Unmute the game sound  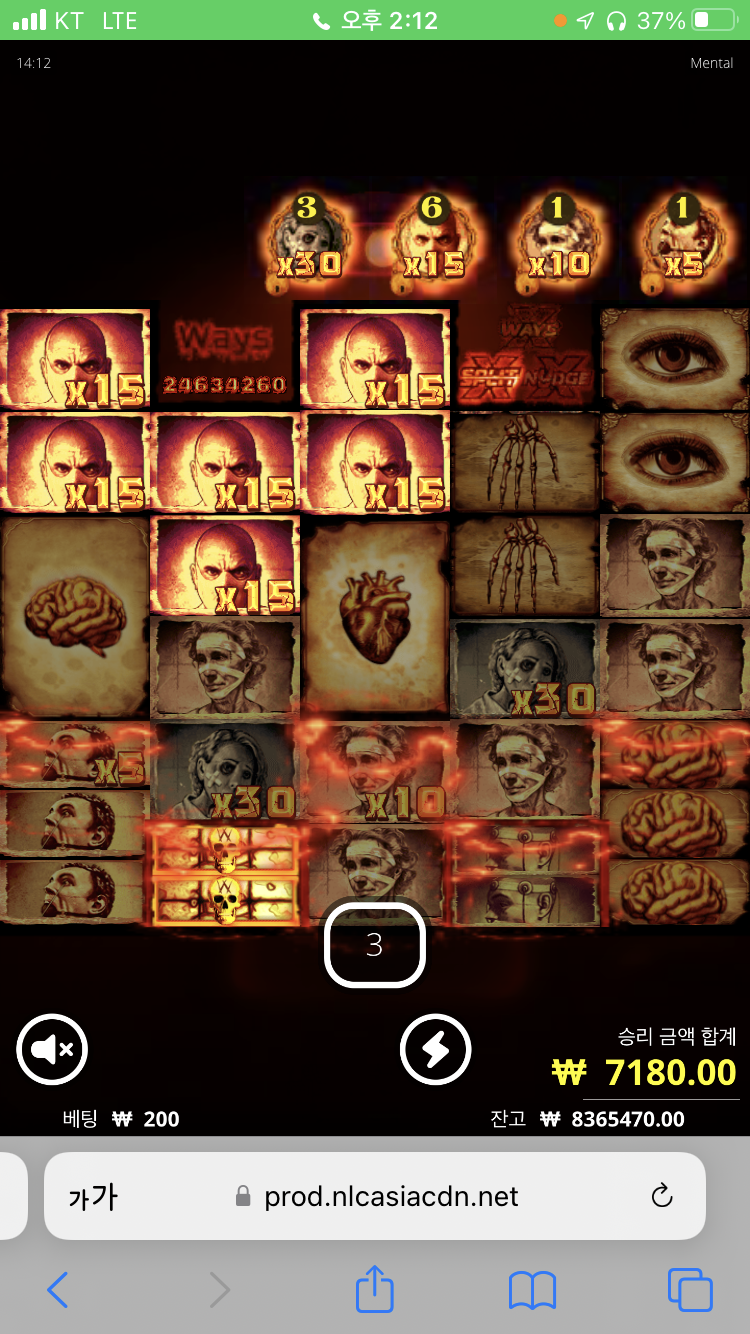coord(52,1050)
